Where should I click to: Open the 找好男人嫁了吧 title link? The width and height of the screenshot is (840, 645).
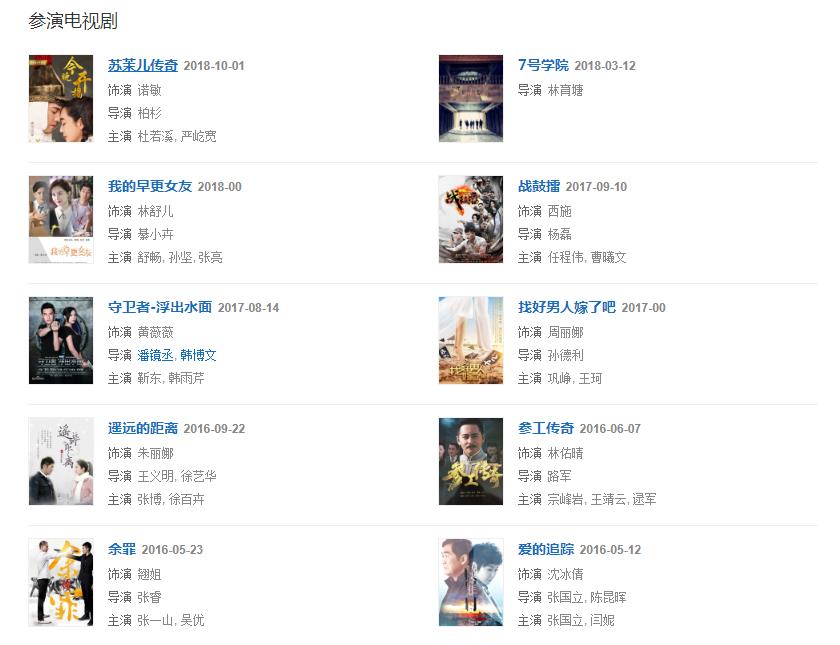click(x=565, y=308)
